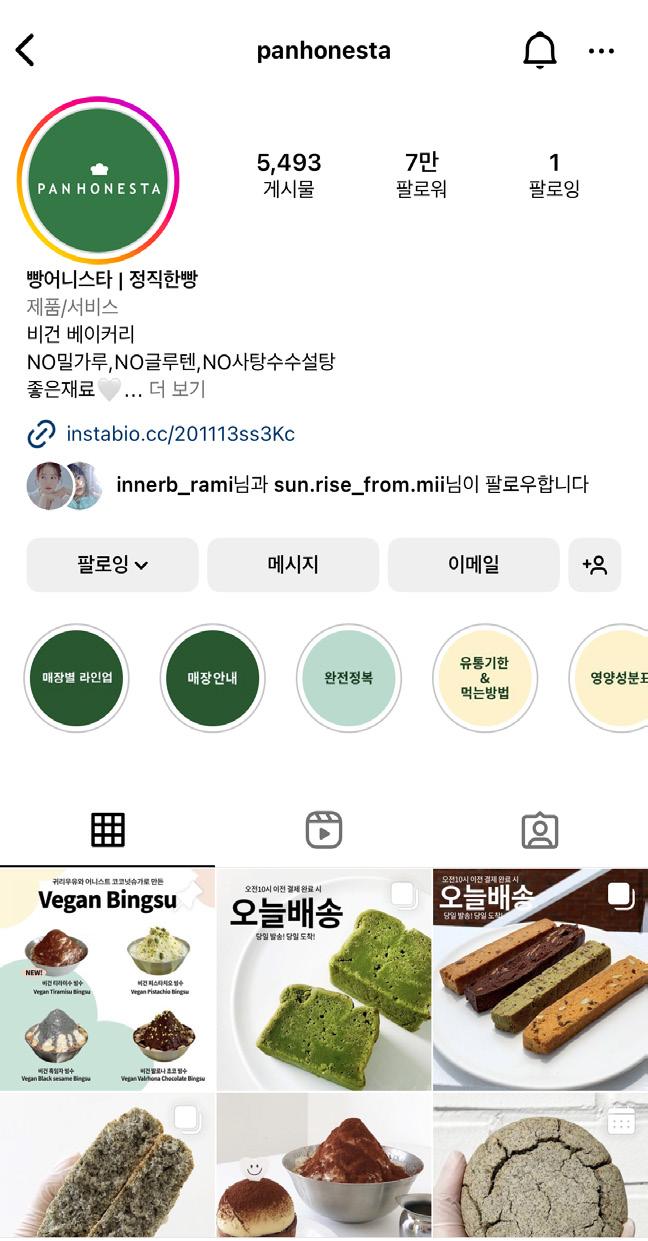
Task: Send a message with 메시지 button
Action: tap(293, 565)
